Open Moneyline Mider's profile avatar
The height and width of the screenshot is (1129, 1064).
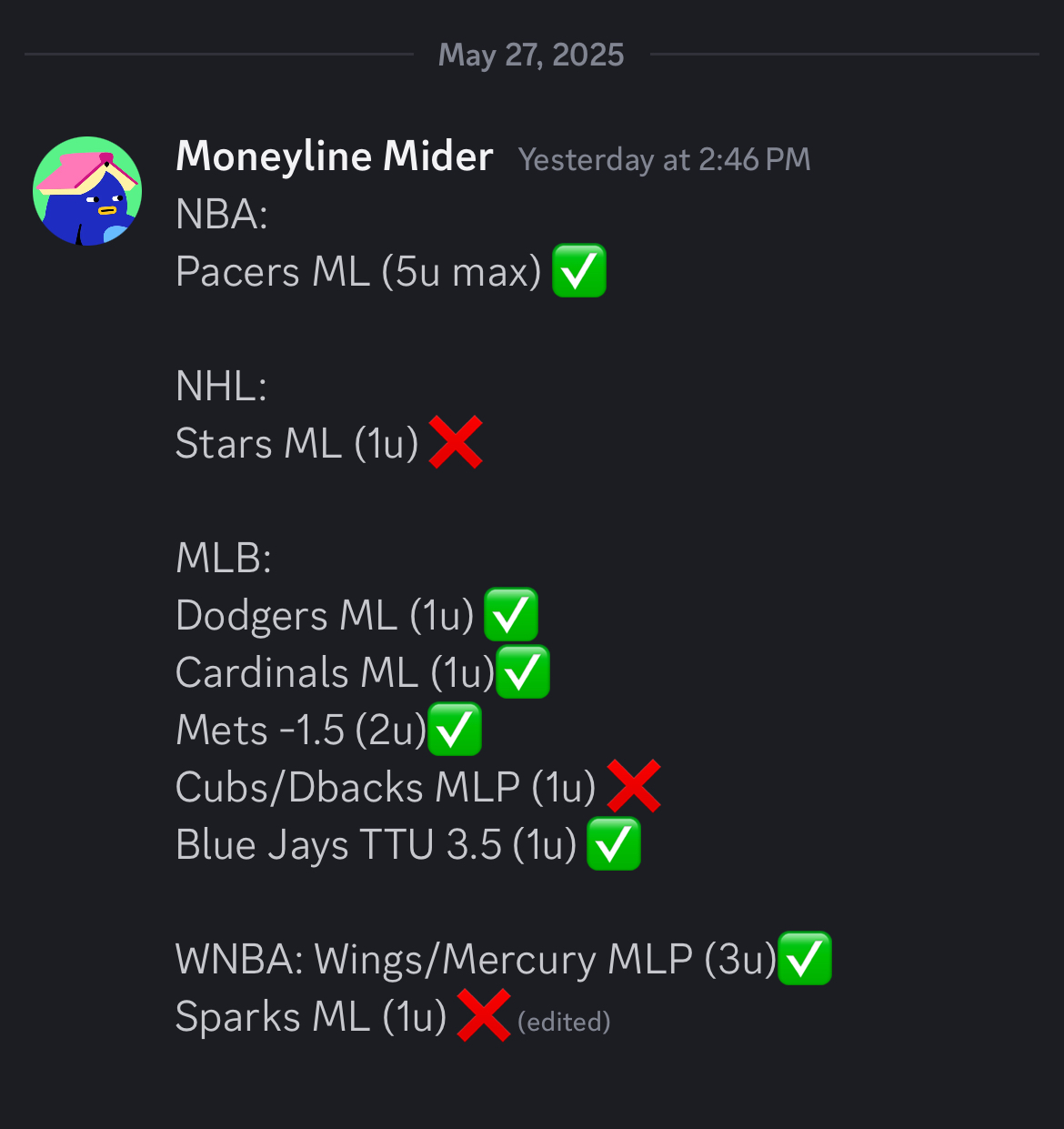click(87, 191)
